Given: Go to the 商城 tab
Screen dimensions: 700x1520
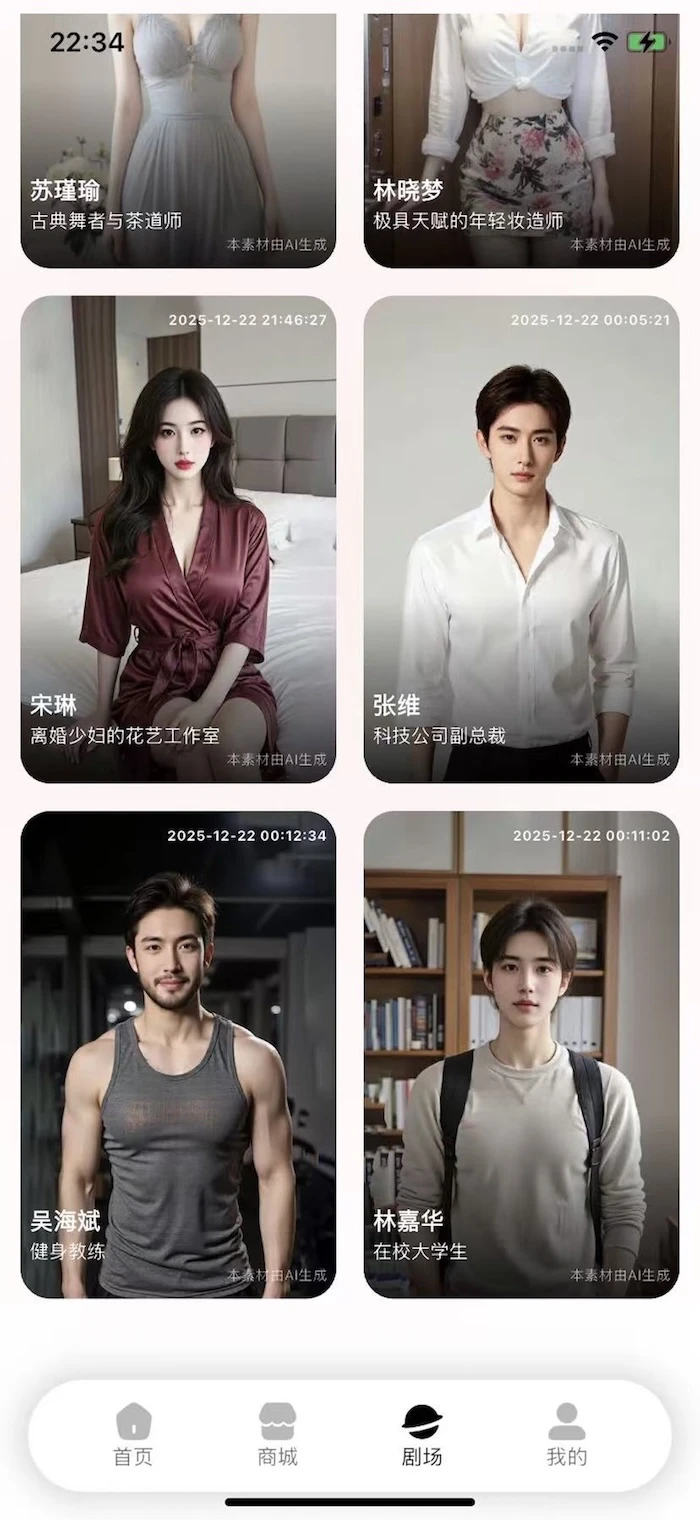Looking at the screenshot, I should point(278,1434).
